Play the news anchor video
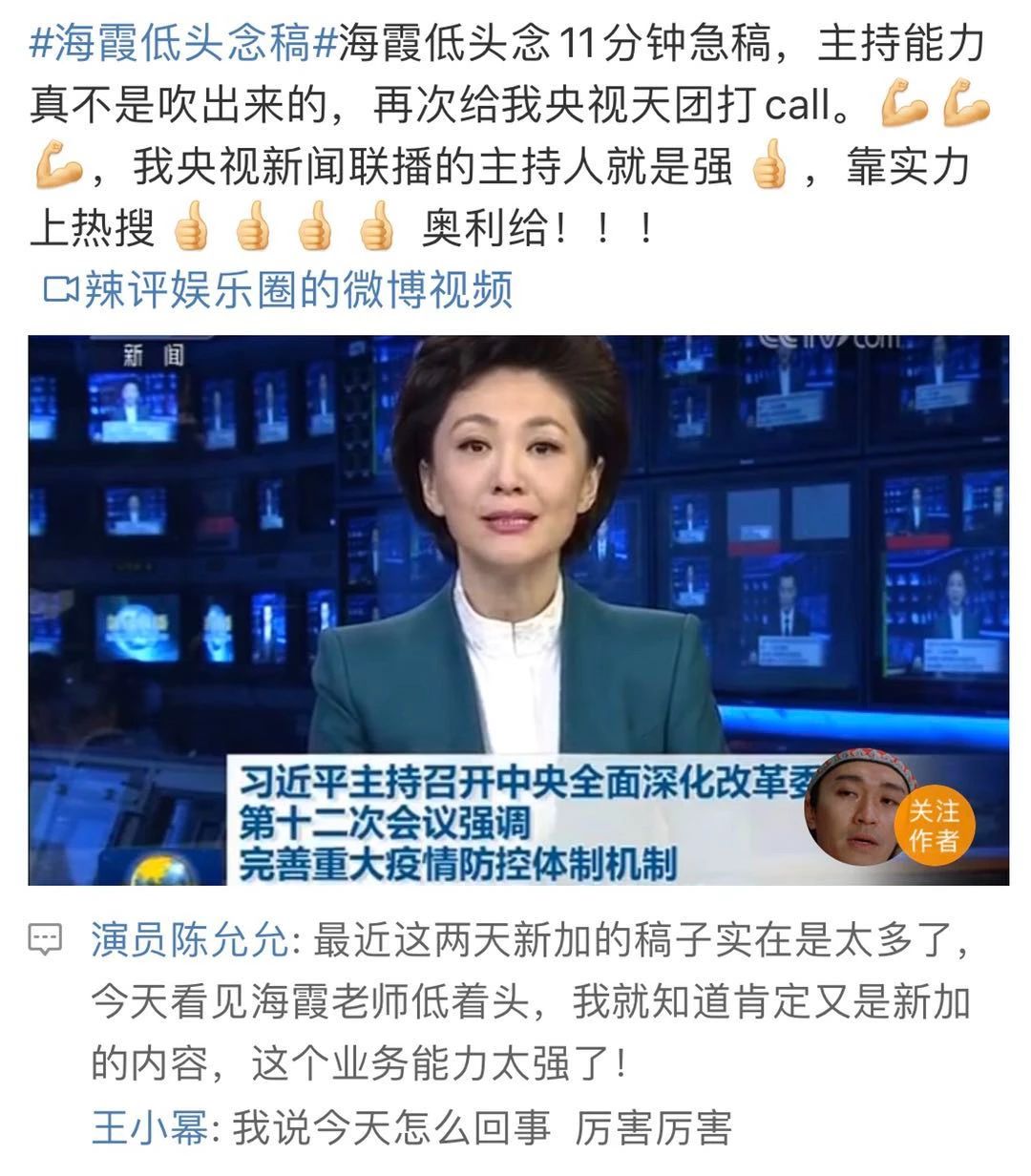The height and width of the screenshot is (1176, 1031). click(x=517, y=573)
